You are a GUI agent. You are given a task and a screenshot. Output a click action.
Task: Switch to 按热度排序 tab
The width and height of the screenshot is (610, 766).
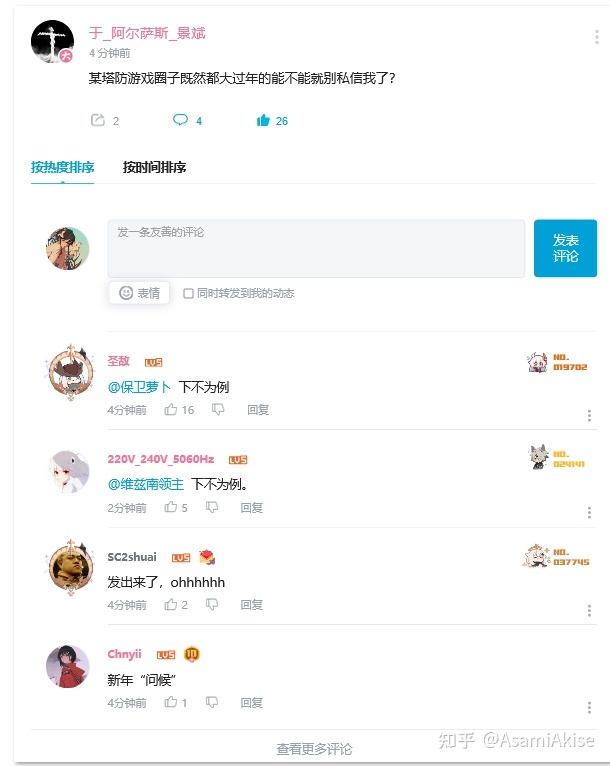pos(62,167)
